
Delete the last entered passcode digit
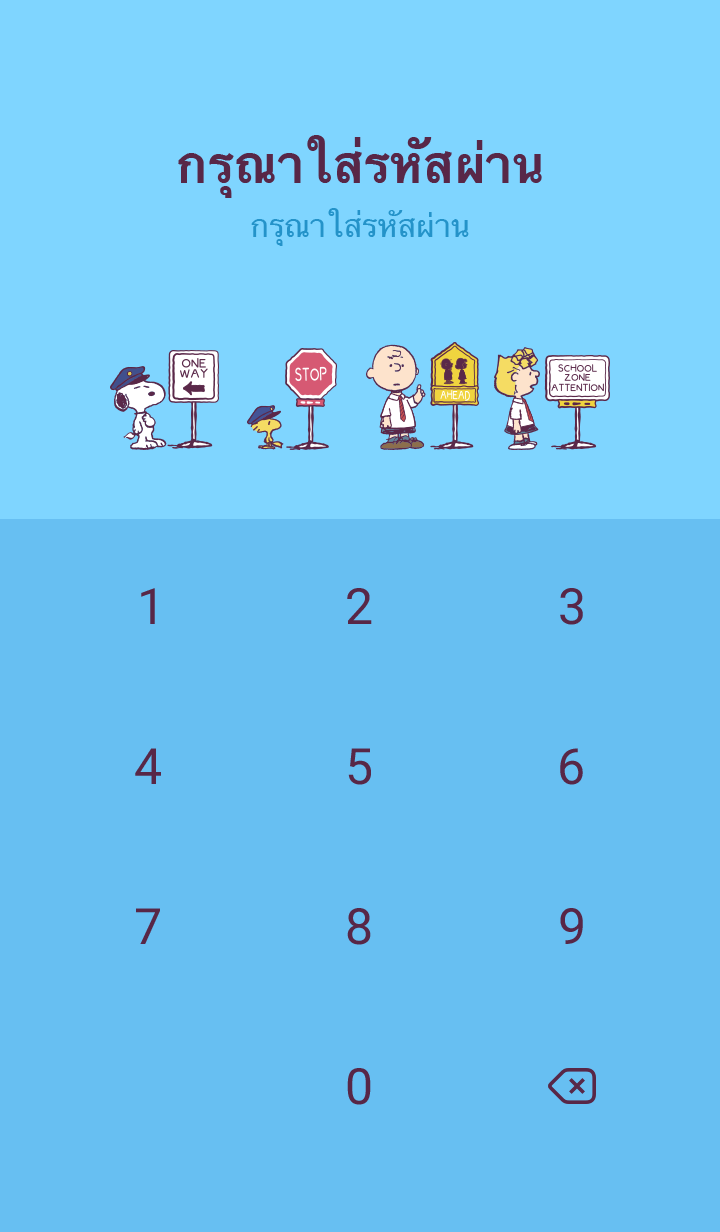572,1086
